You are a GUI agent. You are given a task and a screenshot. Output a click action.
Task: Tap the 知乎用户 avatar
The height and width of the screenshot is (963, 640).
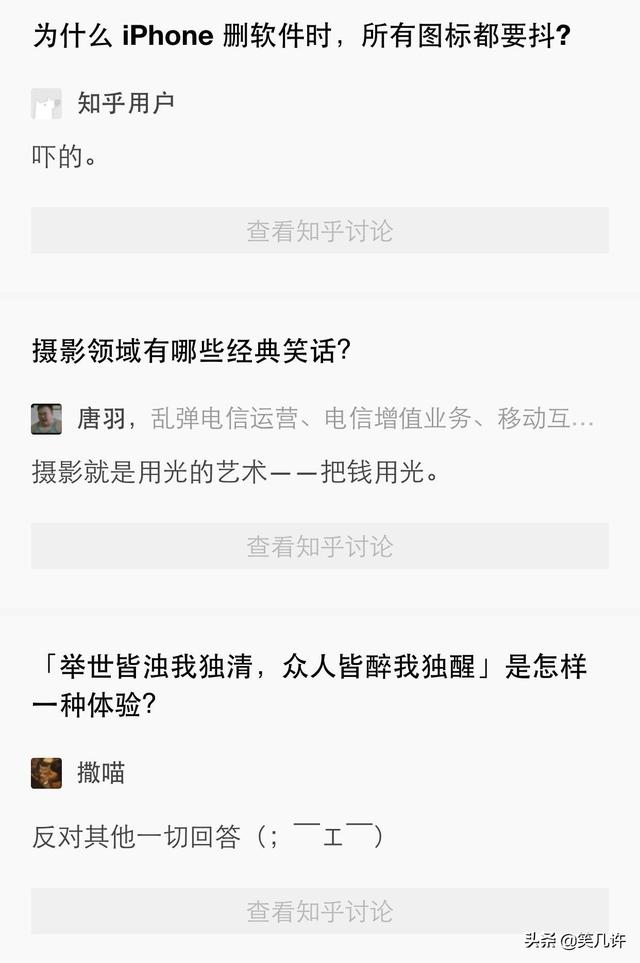[x=47, y=103]
